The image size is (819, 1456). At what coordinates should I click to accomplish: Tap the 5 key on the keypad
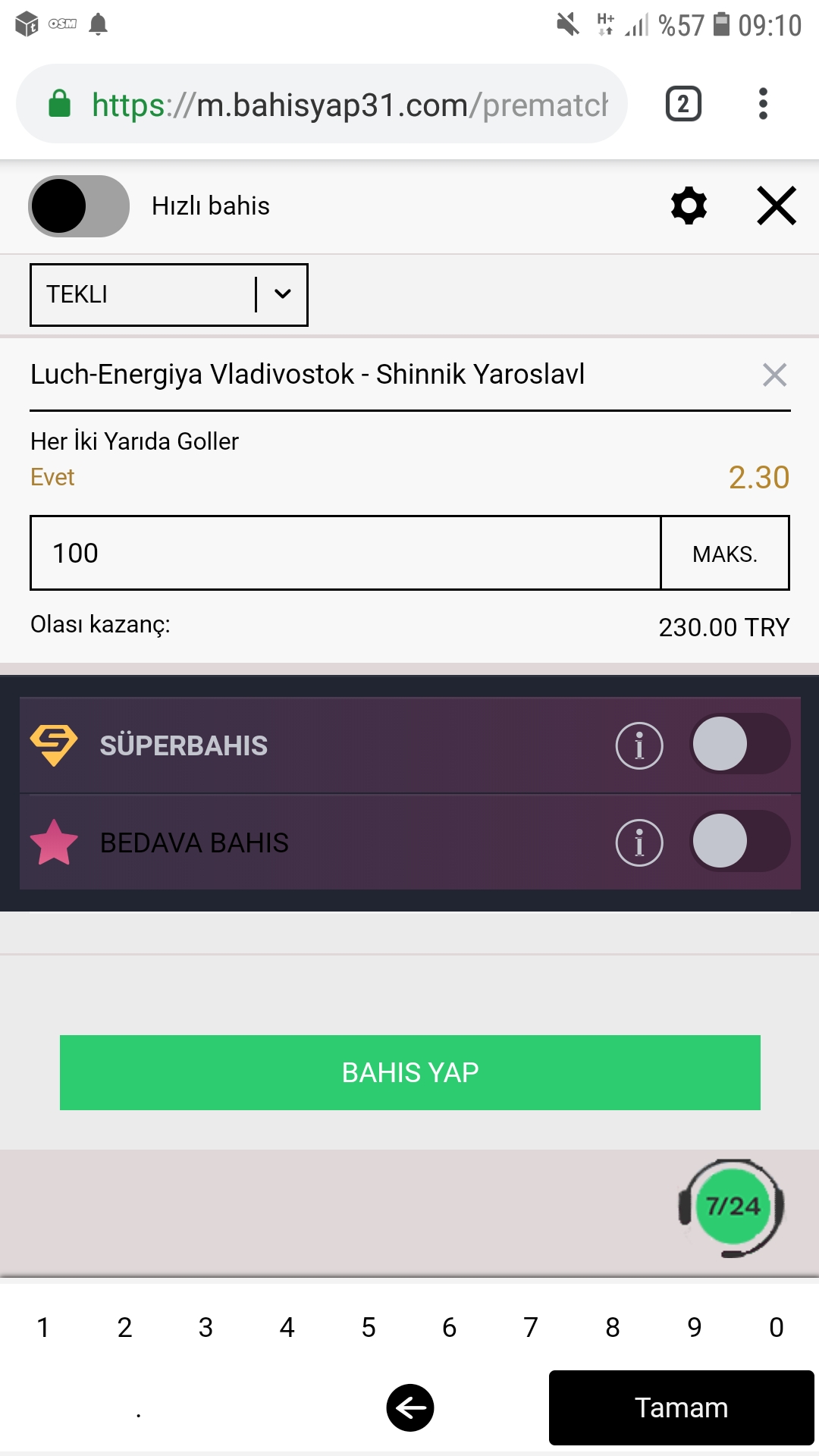(369, 1327)
